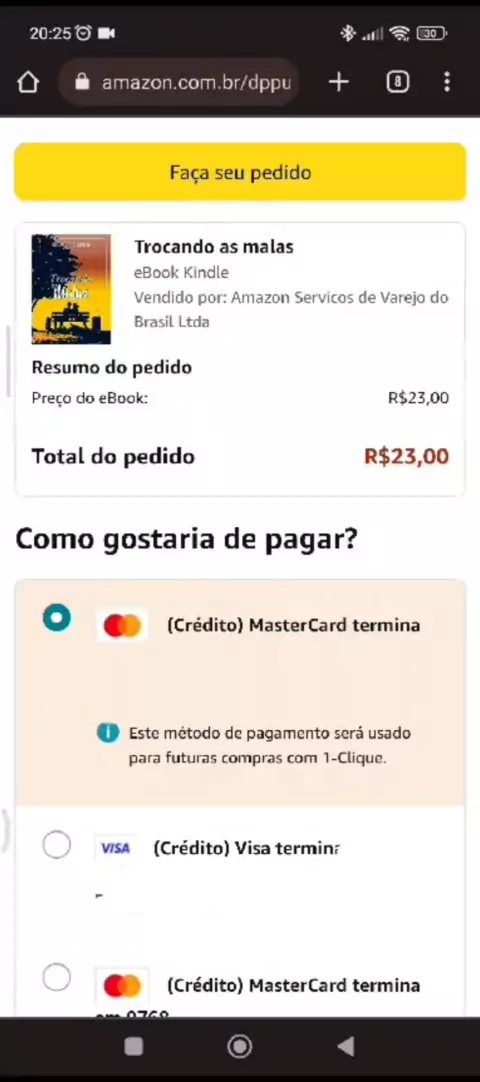Go back using the system back button
This screenshot has width=480, height=1082.
click(x=346, y=1046)
